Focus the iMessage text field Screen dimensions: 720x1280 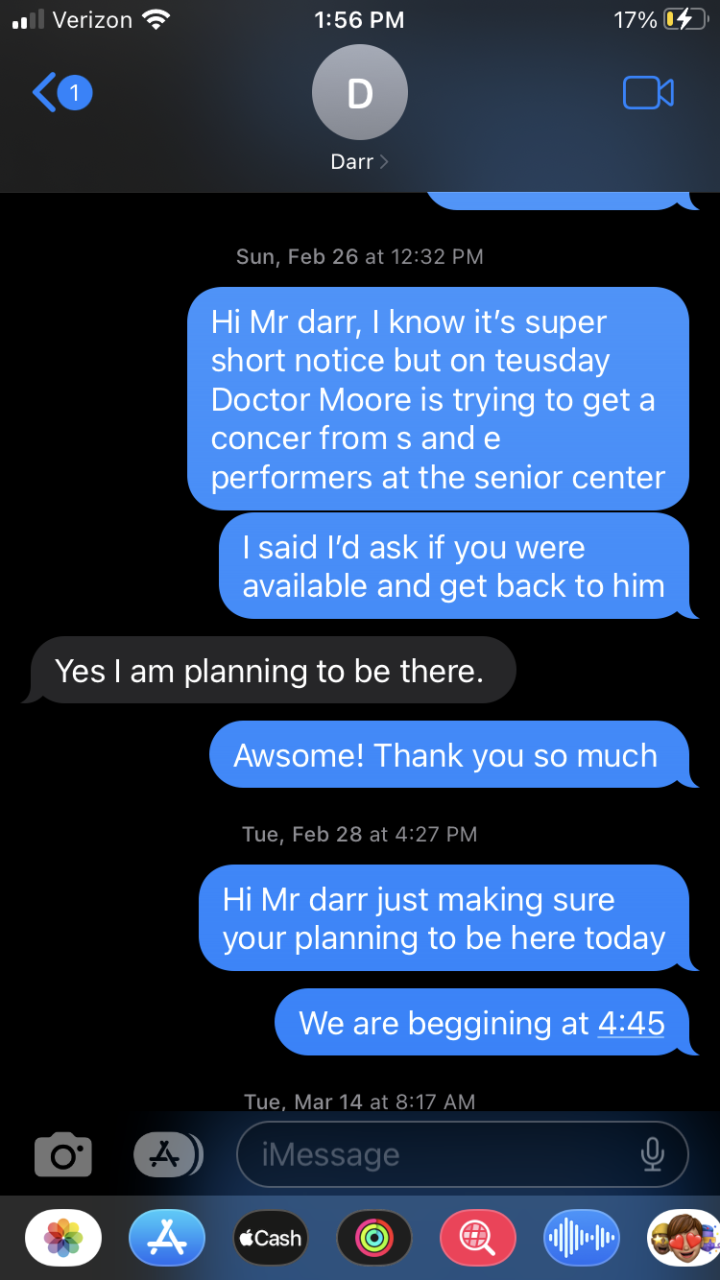(x=440, y=1155)
